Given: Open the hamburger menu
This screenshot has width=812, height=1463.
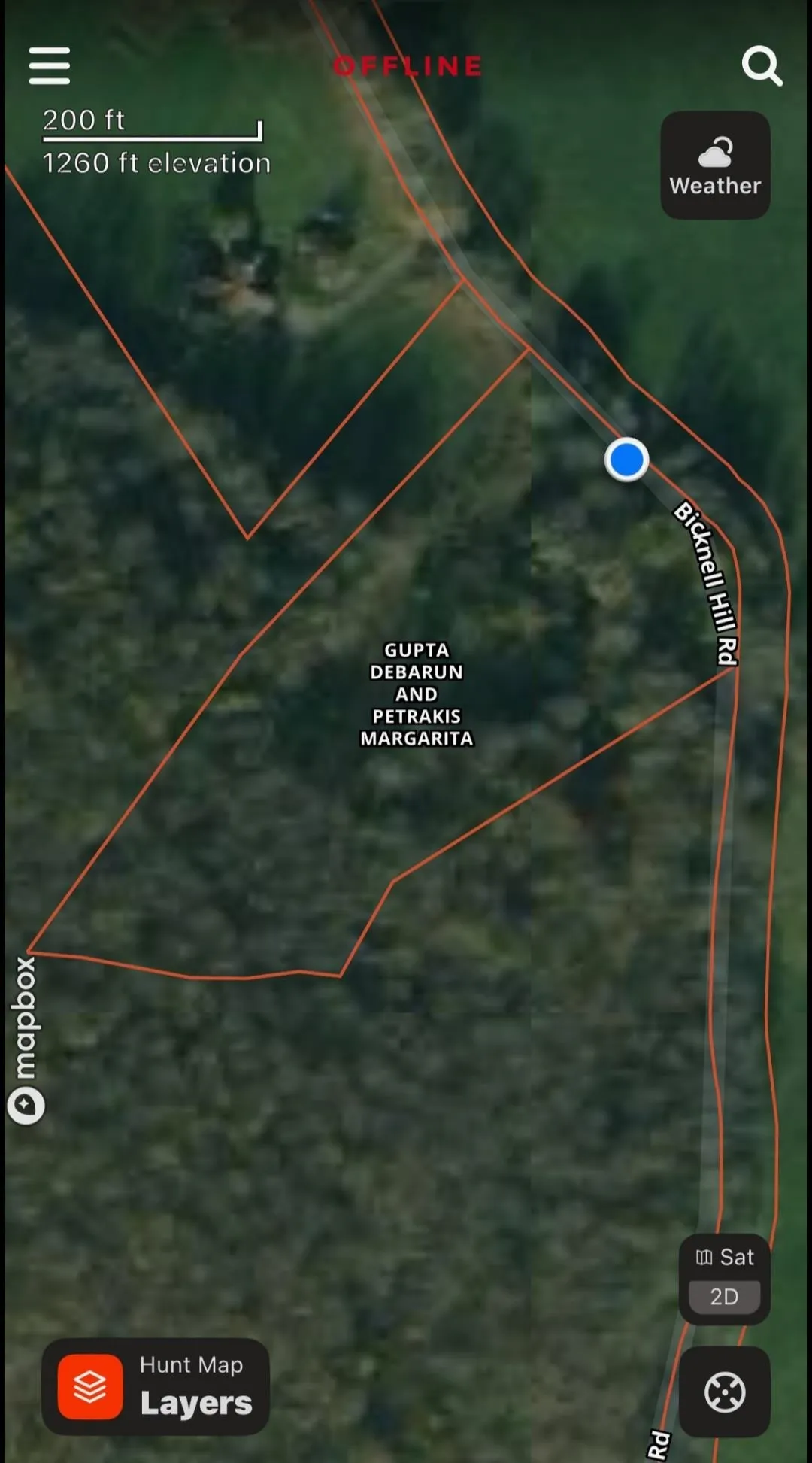Looking at the screenshot, I should pos(50,66).
